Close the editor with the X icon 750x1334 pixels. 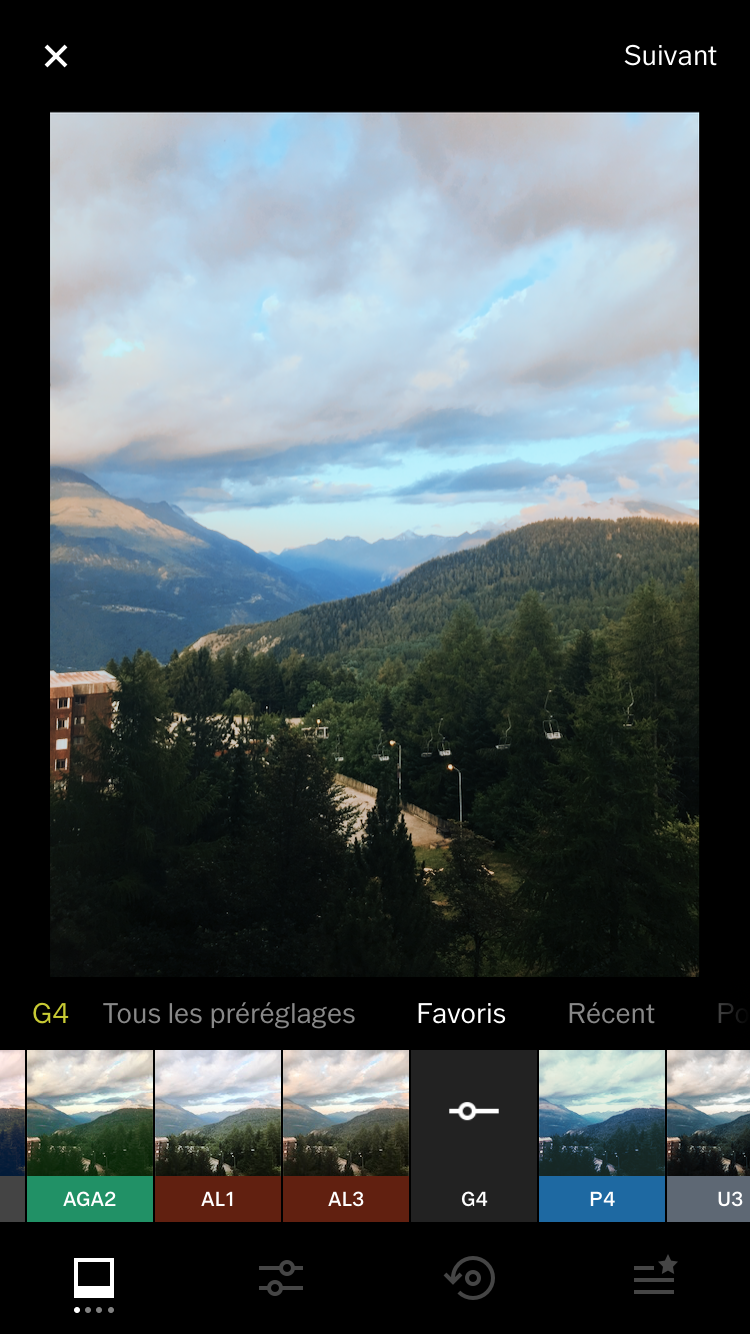tap(56, 56)
